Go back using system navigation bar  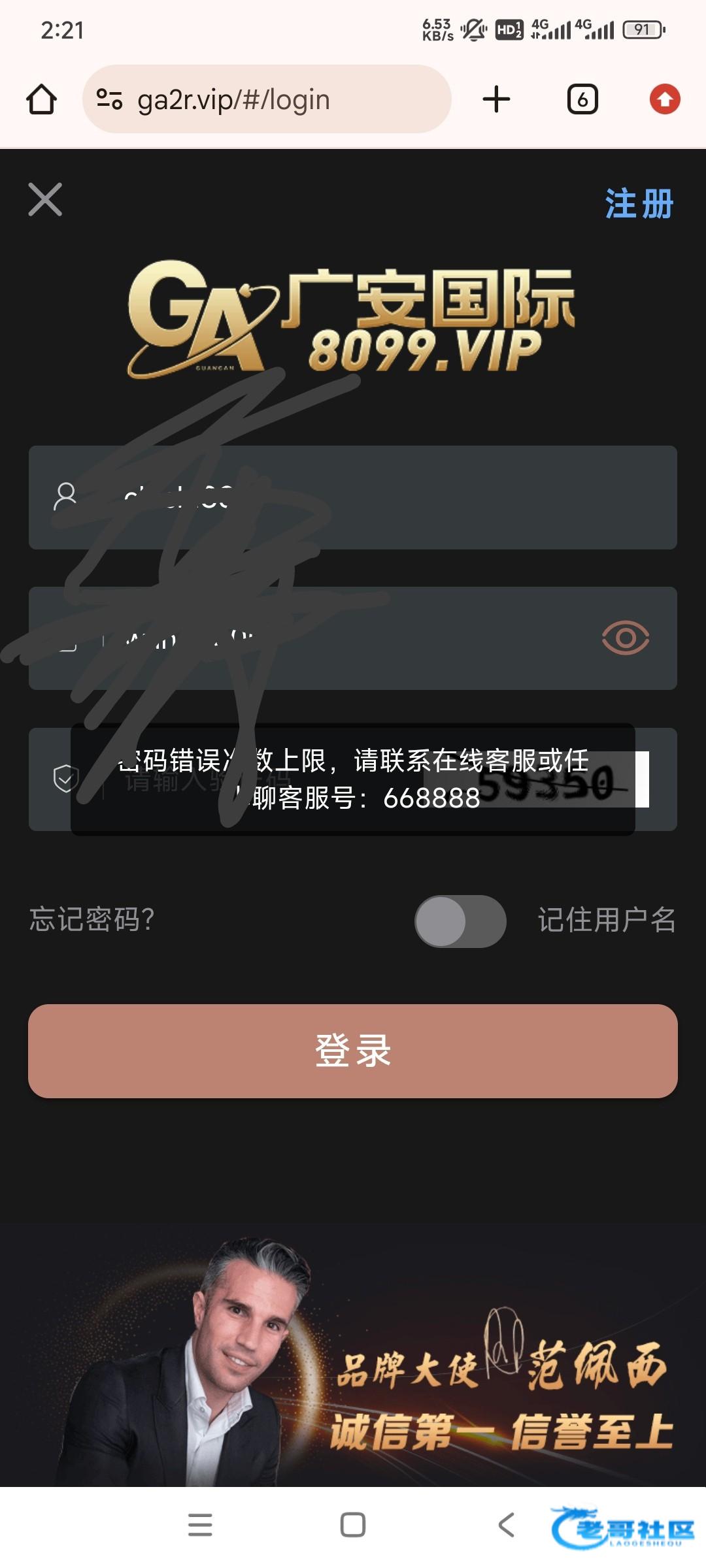(507, 1525)
